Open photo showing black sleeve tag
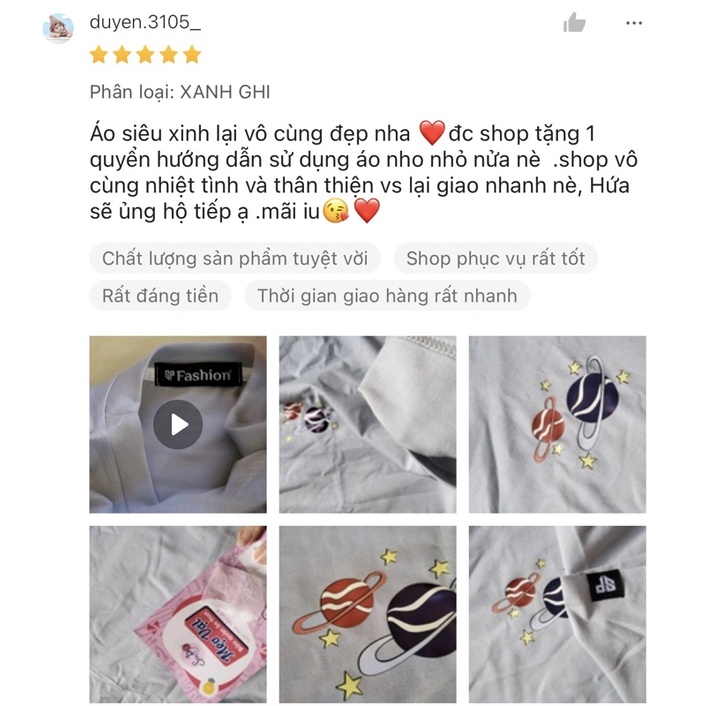Viewport: 706px width, 706px height. click(x=557, y=612)
